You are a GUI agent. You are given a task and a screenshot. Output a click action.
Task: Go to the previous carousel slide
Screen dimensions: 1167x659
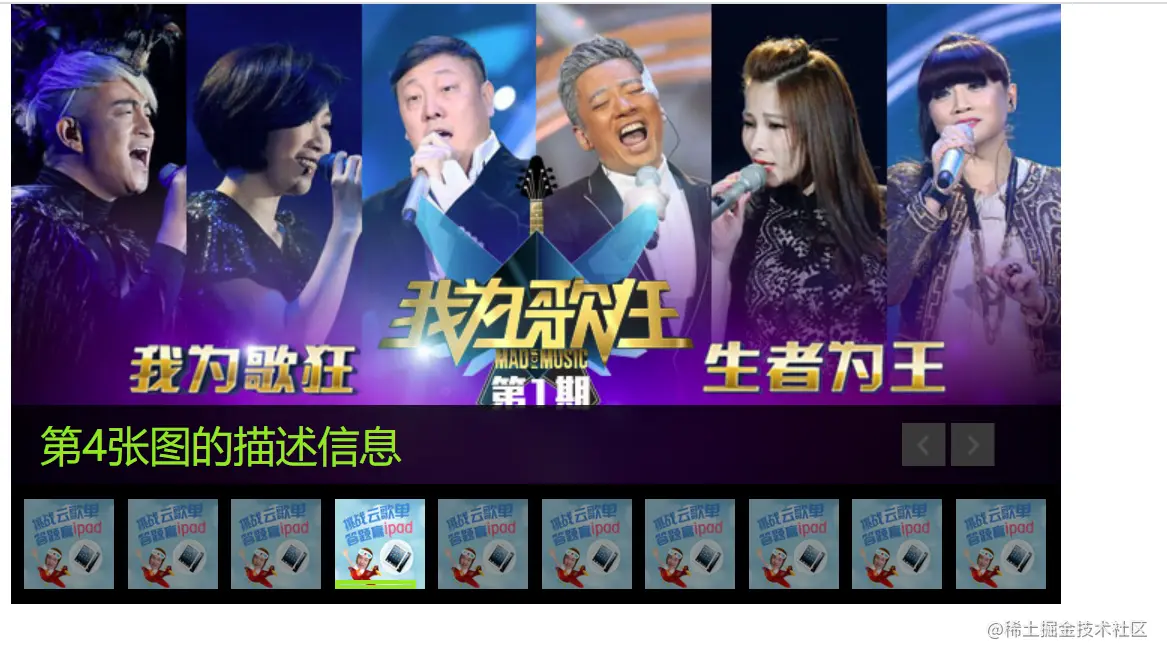(x=923, y=445)
